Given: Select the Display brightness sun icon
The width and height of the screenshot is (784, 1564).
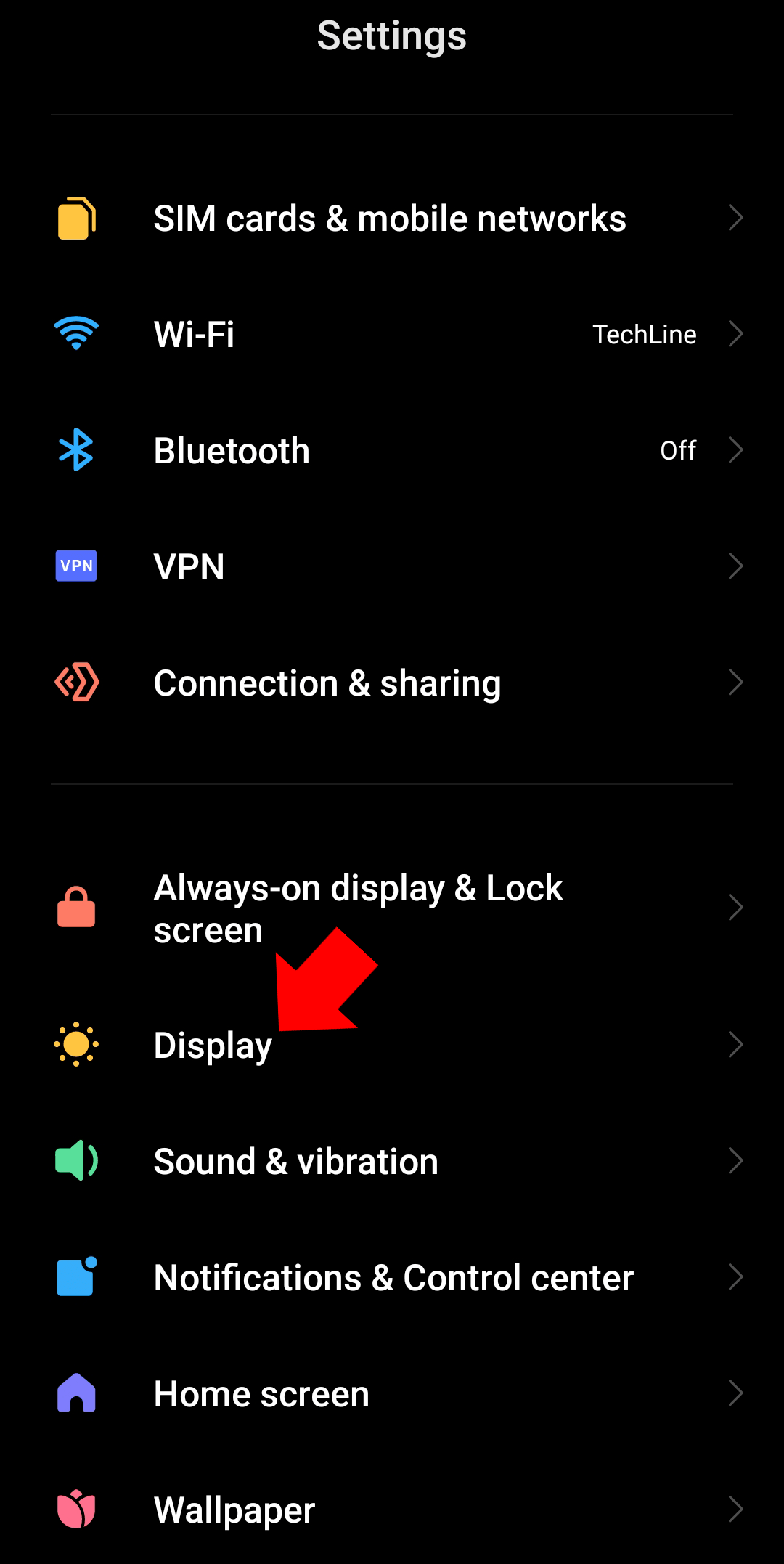Looking at the screenshot, I should pos(75,1045).
